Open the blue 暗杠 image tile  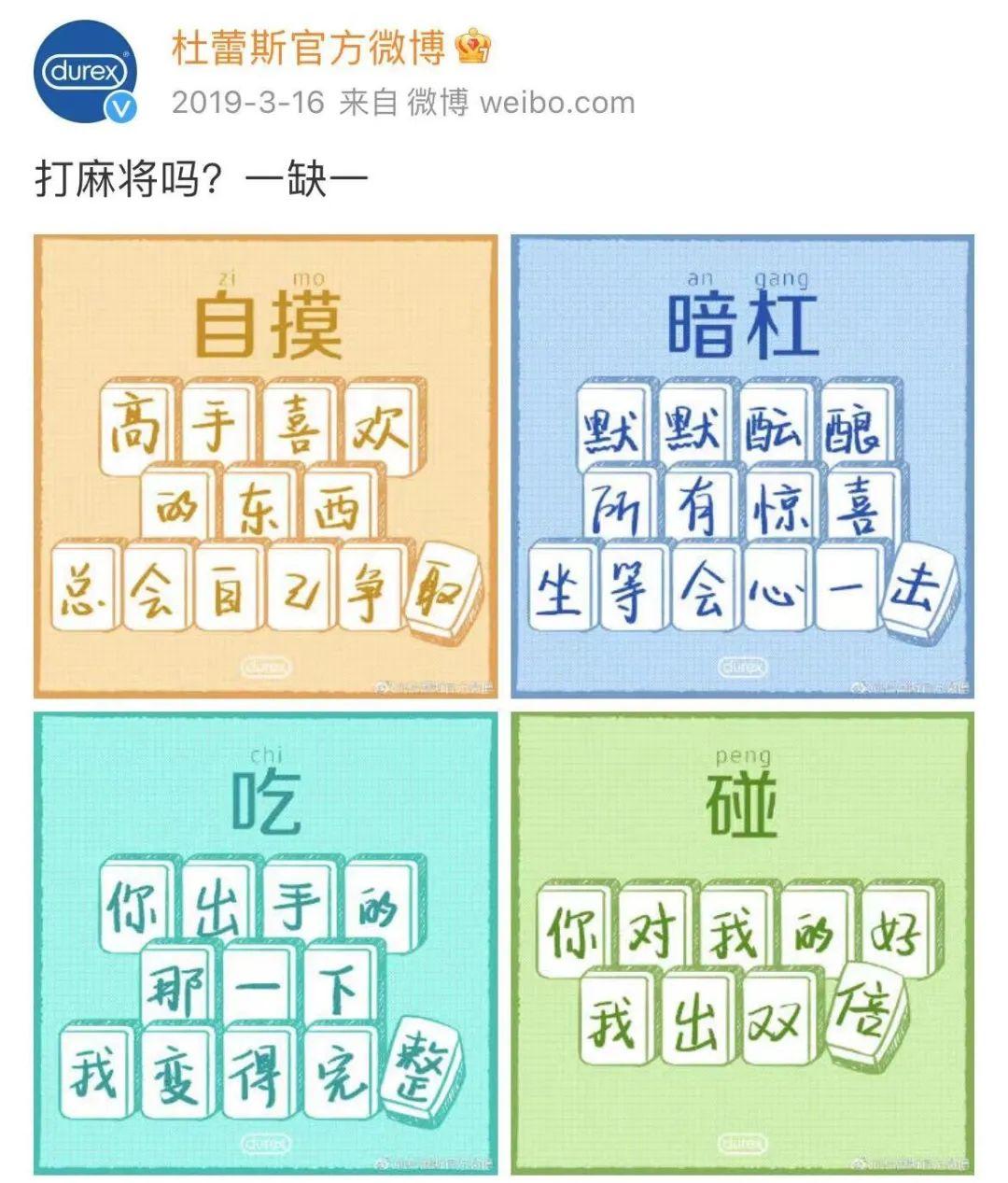tap(742, 466)
